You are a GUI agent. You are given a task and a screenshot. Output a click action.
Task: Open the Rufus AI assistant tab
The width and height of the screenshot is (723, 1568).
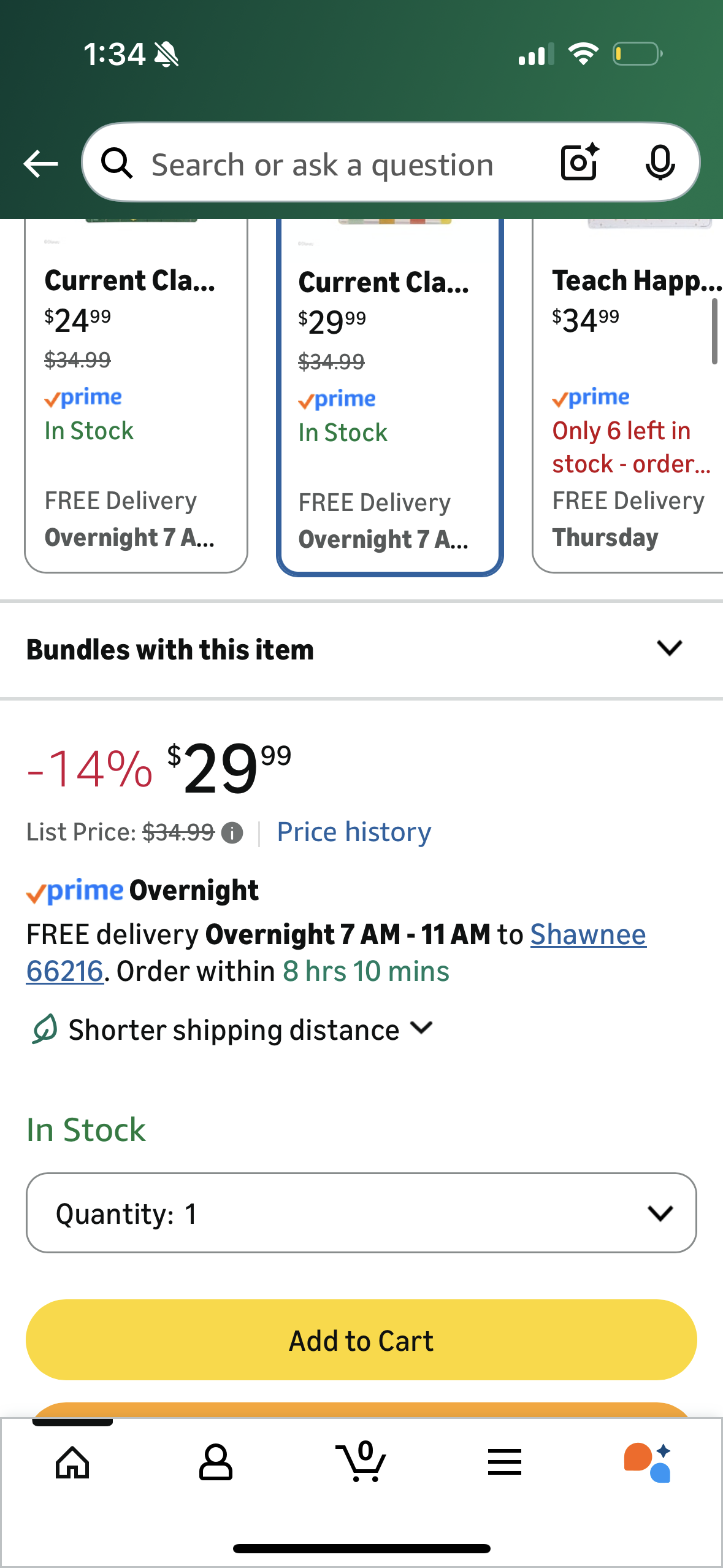tap(648, 1462)
